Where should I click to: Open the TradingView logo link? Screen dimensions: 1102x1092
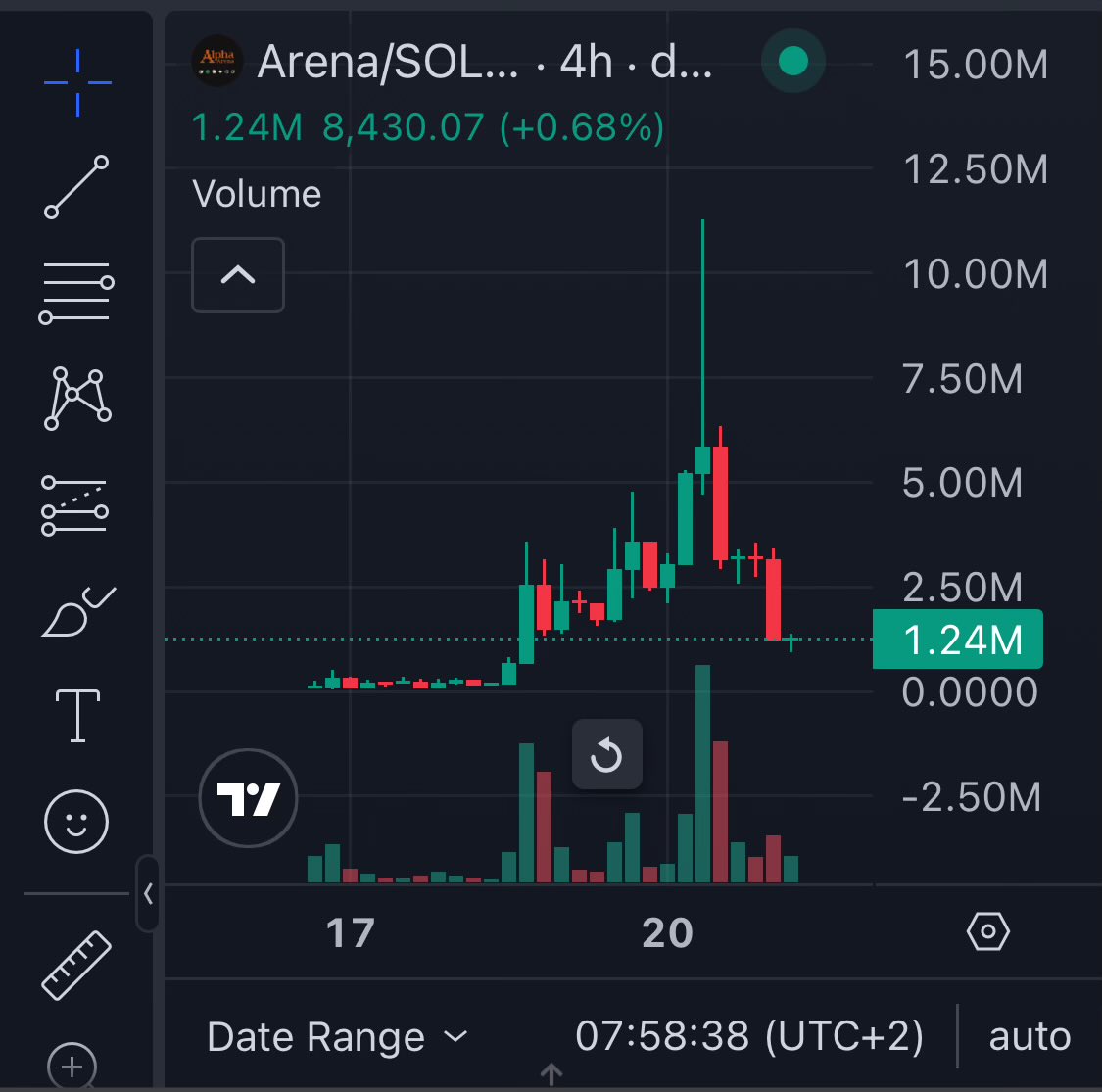click(x=248, y=798)
